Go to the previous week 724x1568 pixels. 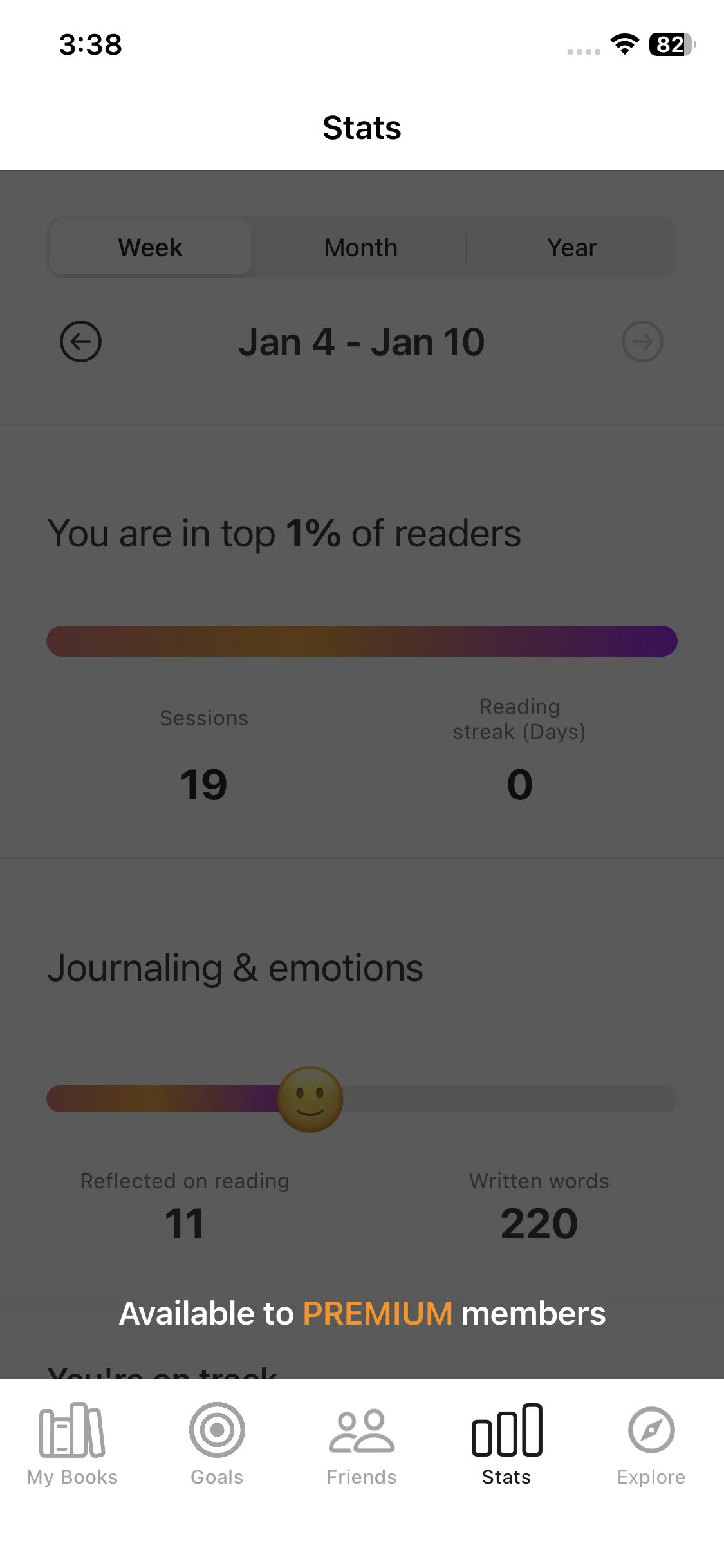pyautogui.click(x=80, y=342)
